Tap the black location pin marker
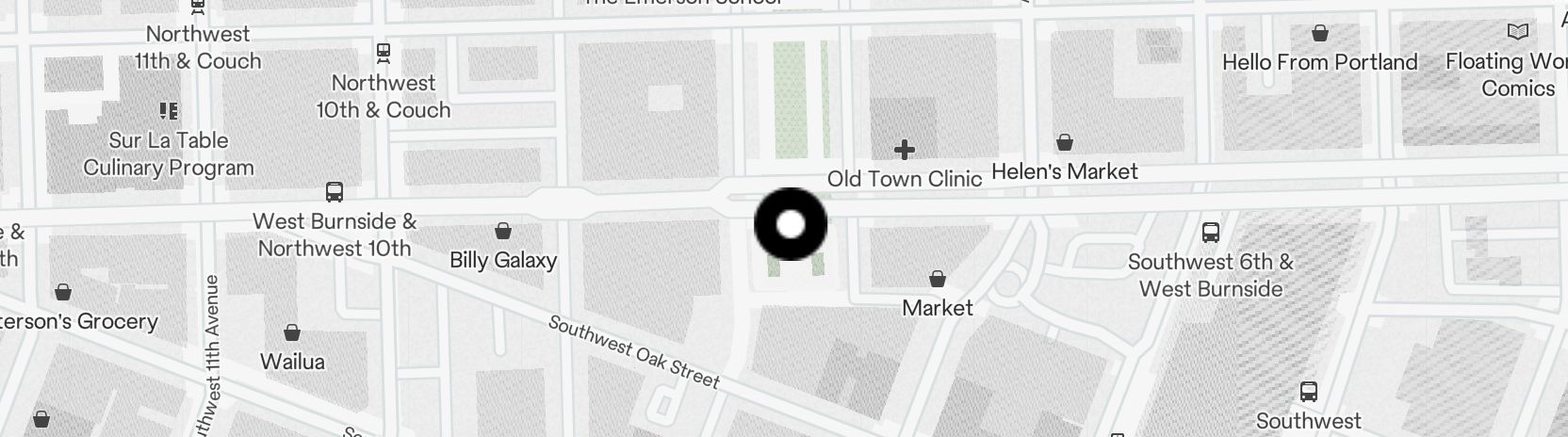This screenshot has height=437, width=1568. (791, 224)
